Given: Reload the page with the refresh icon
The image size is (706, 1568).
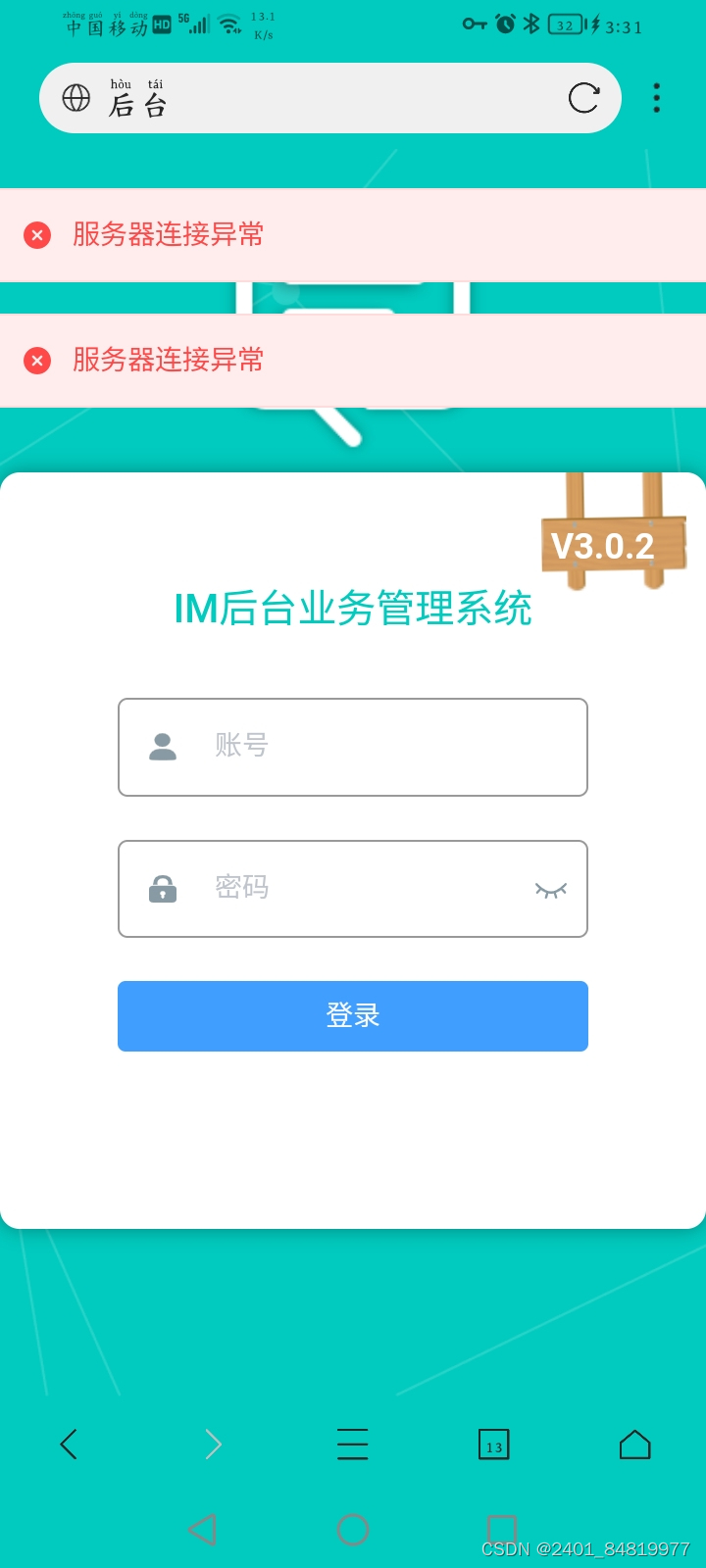Looking at the screenshot, I should (583, 98).
